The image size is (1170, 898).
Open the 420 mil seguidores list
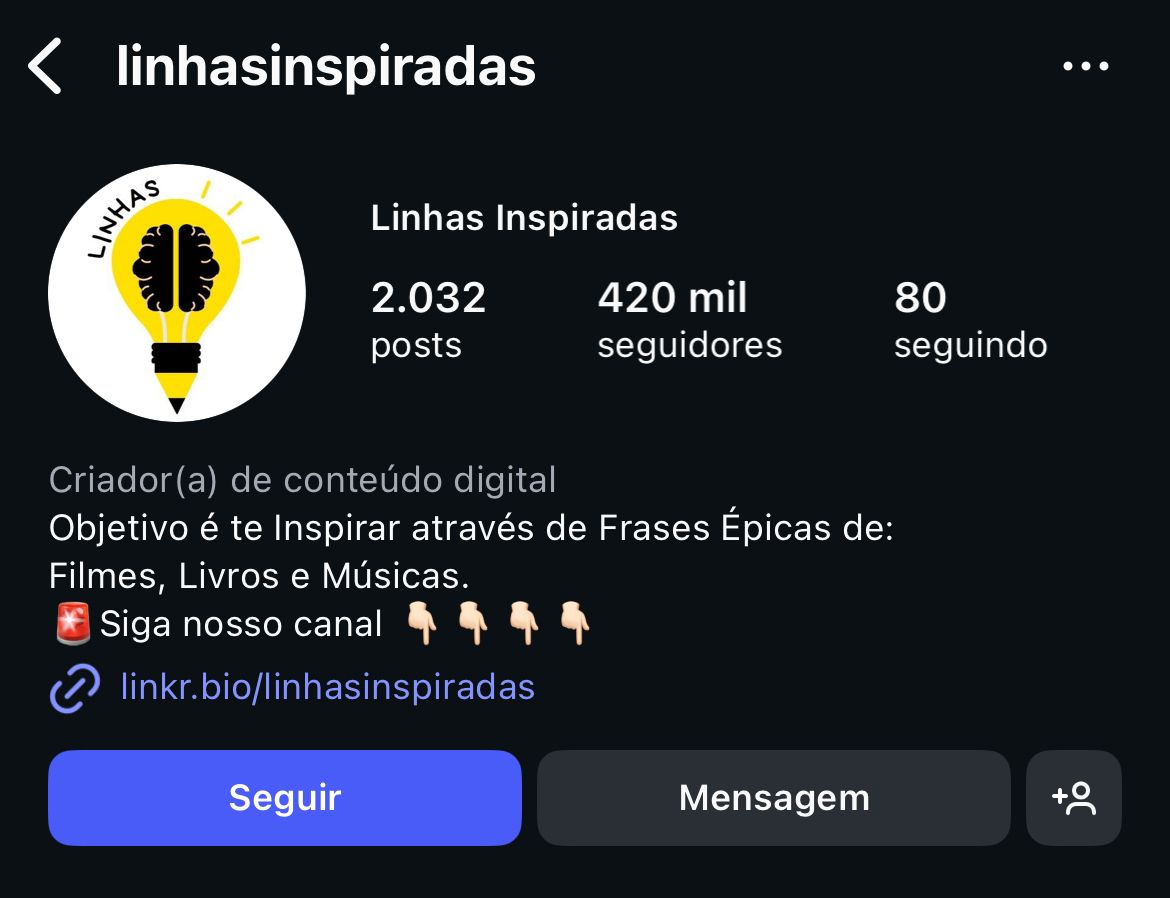pos(689,319)
